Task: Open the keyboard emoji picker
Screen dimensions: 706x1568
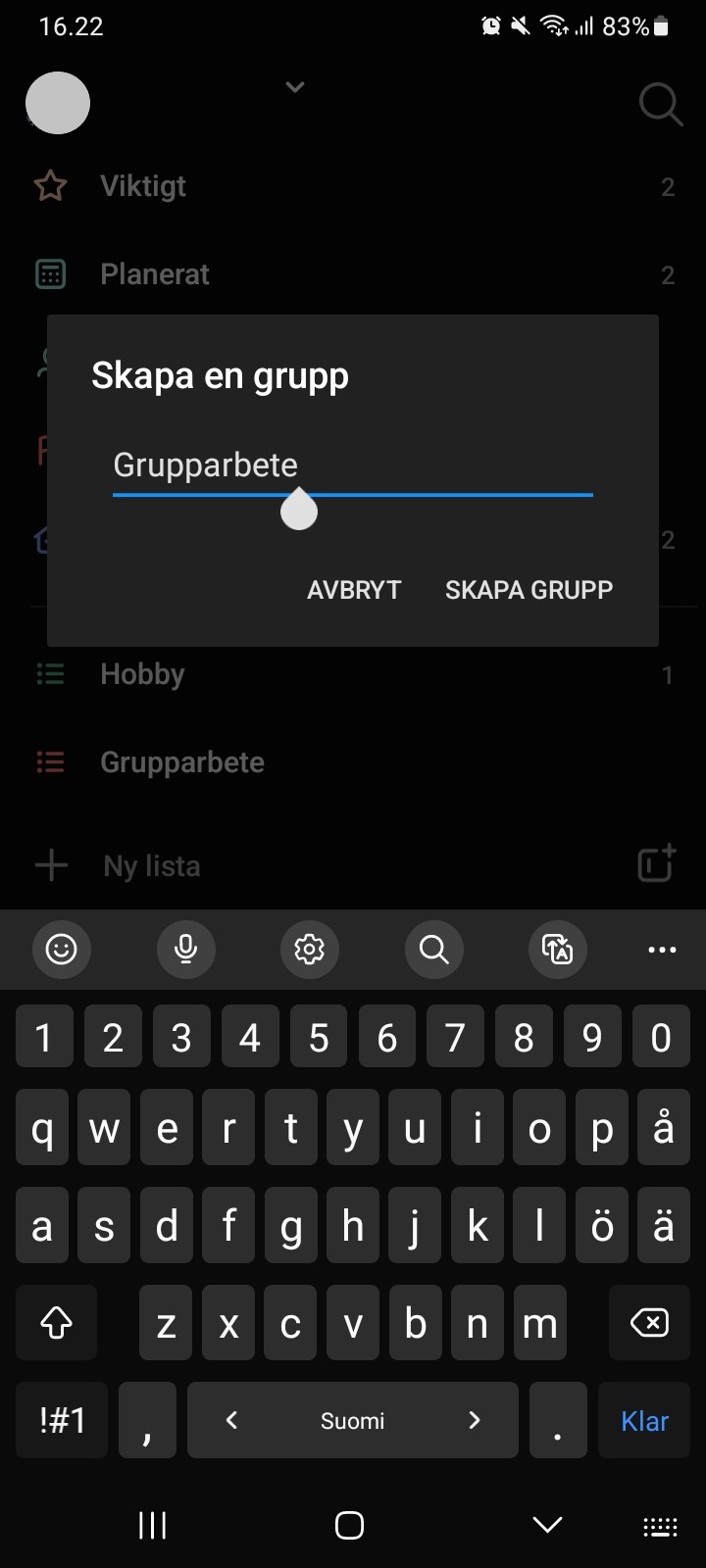Action: coord(62,949)
